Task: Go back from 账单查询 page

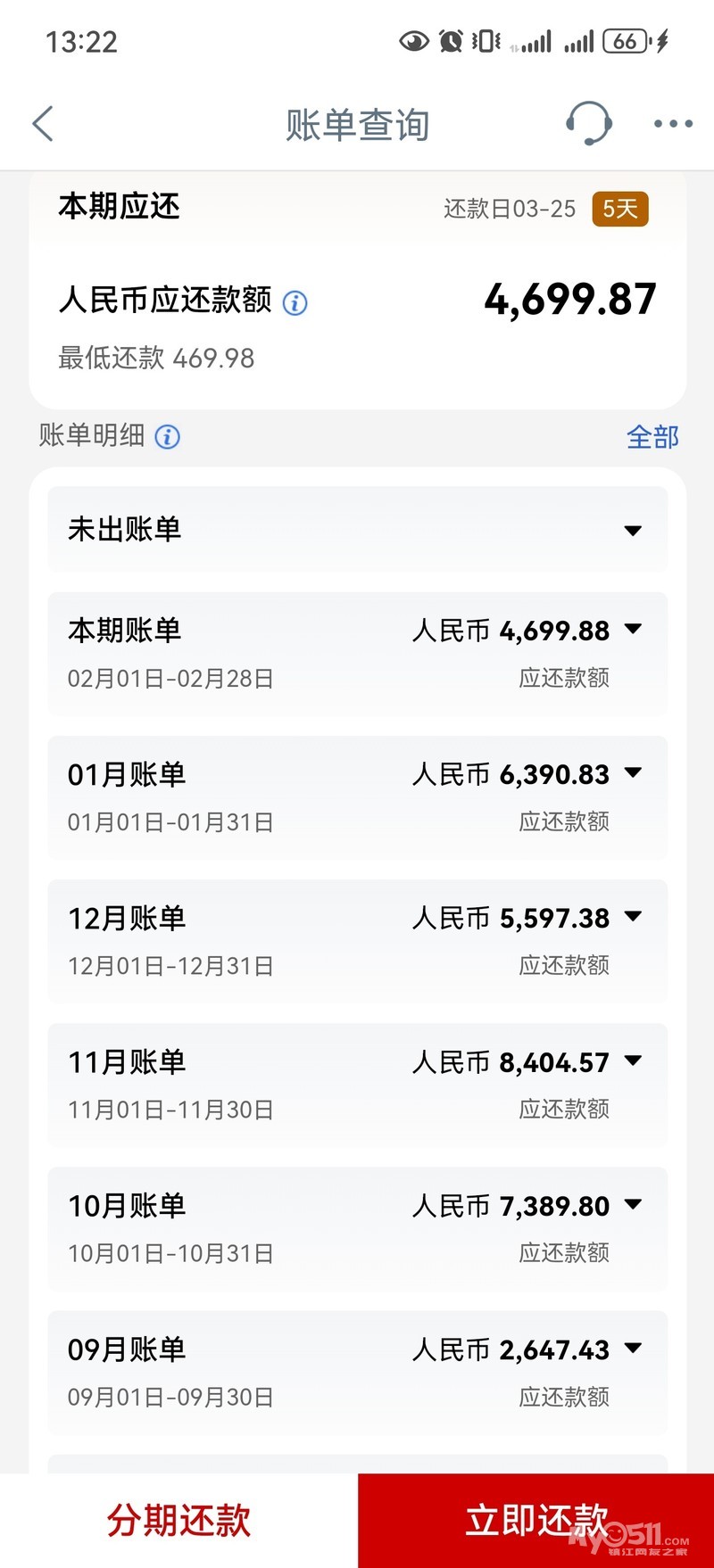Action: (43, 124)
